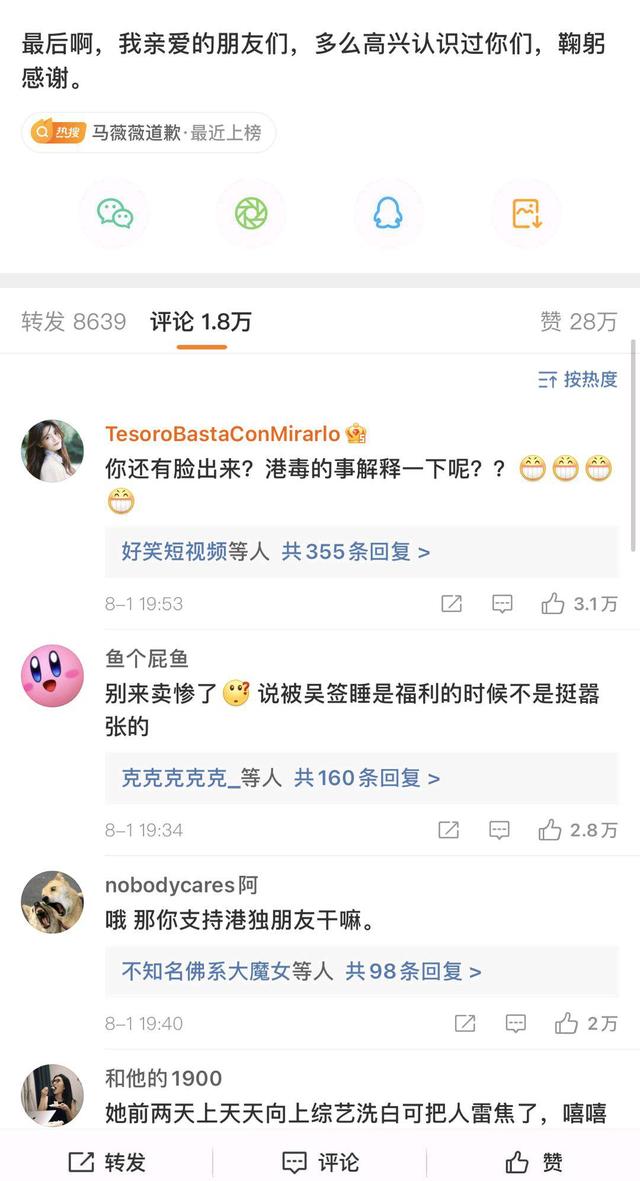Switch to the 赞 28万 tab
This screenshot has height=1181, width=640.
coord(578,321)
